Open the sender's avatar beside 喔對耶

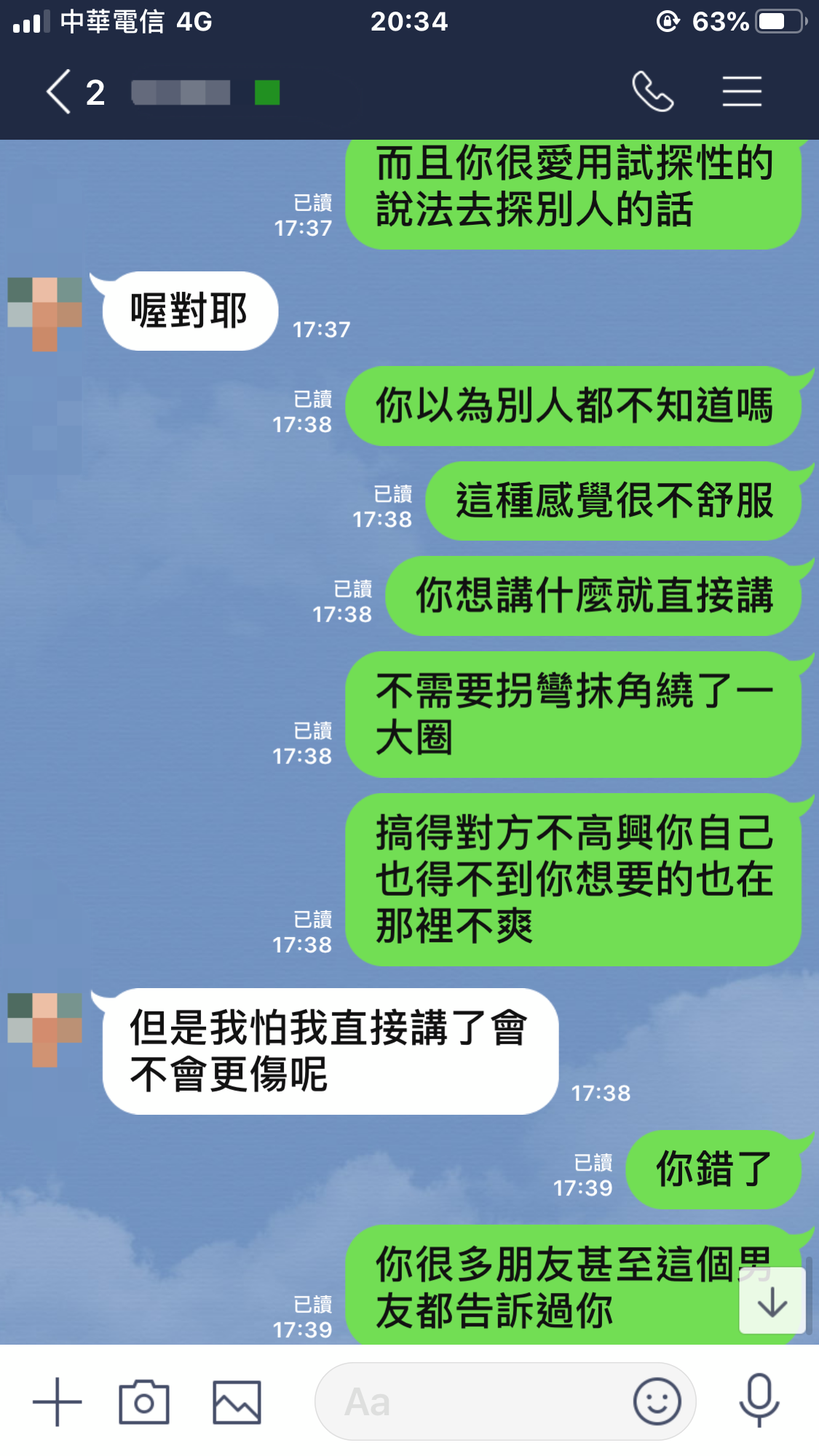pos(45,313)
